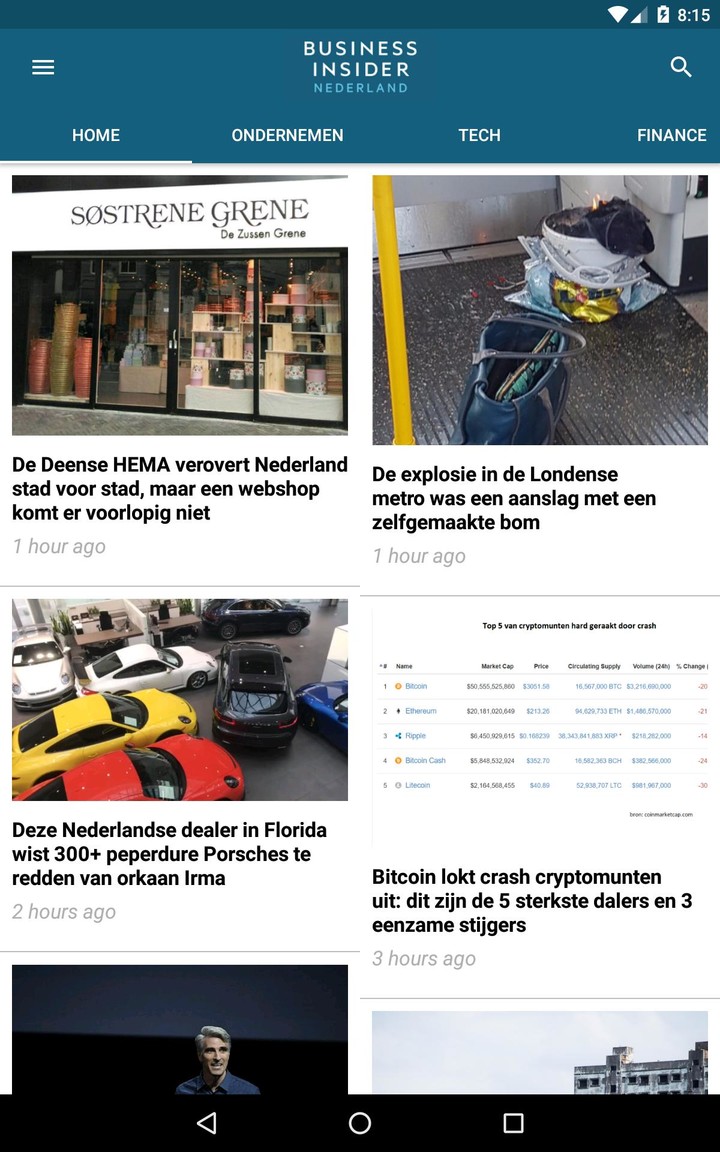This screenshot has width=720, height=1152.
Task: Open the Porsche dealer Florida article
Action: coord(180,854)
